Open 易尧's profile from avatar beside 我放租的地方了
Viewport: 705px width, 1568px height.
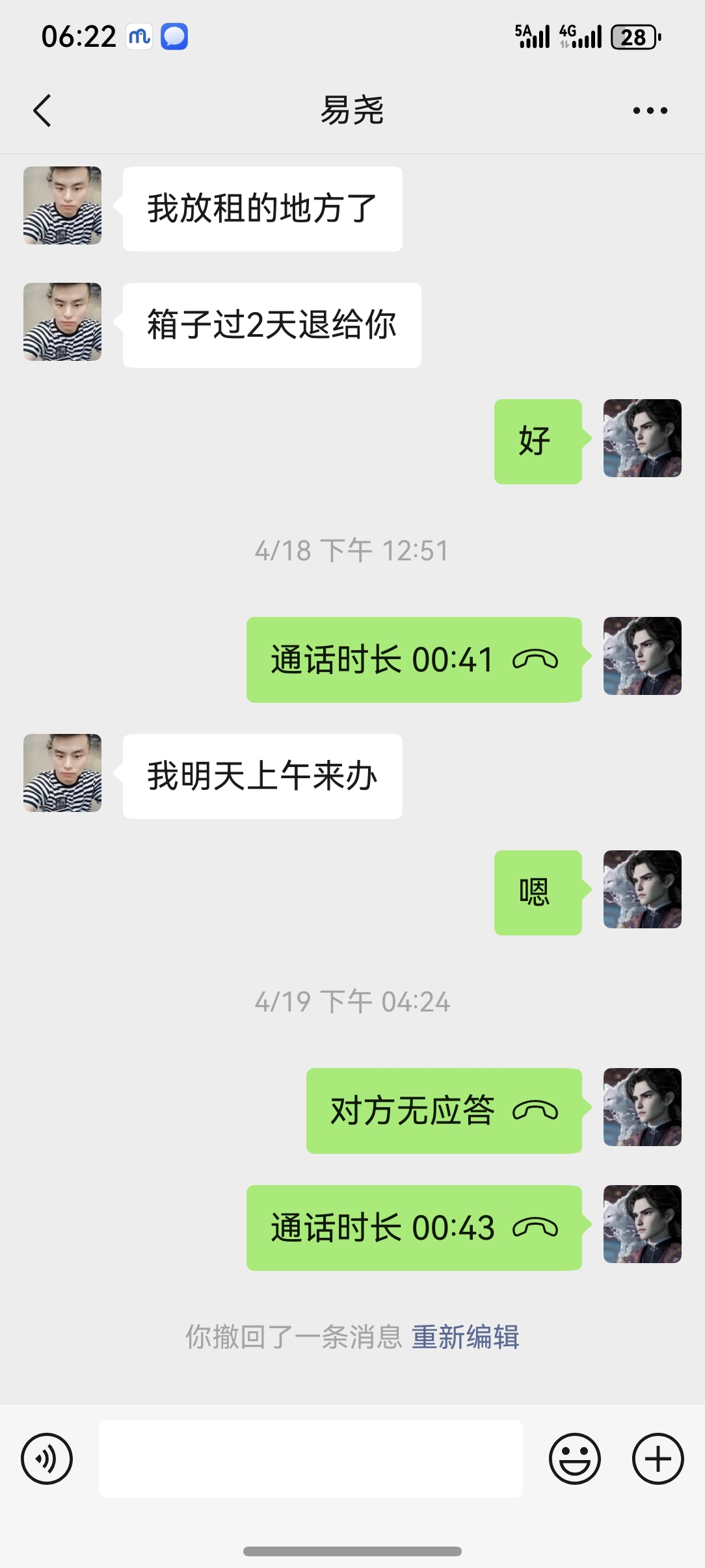click(x=62, y=205)
